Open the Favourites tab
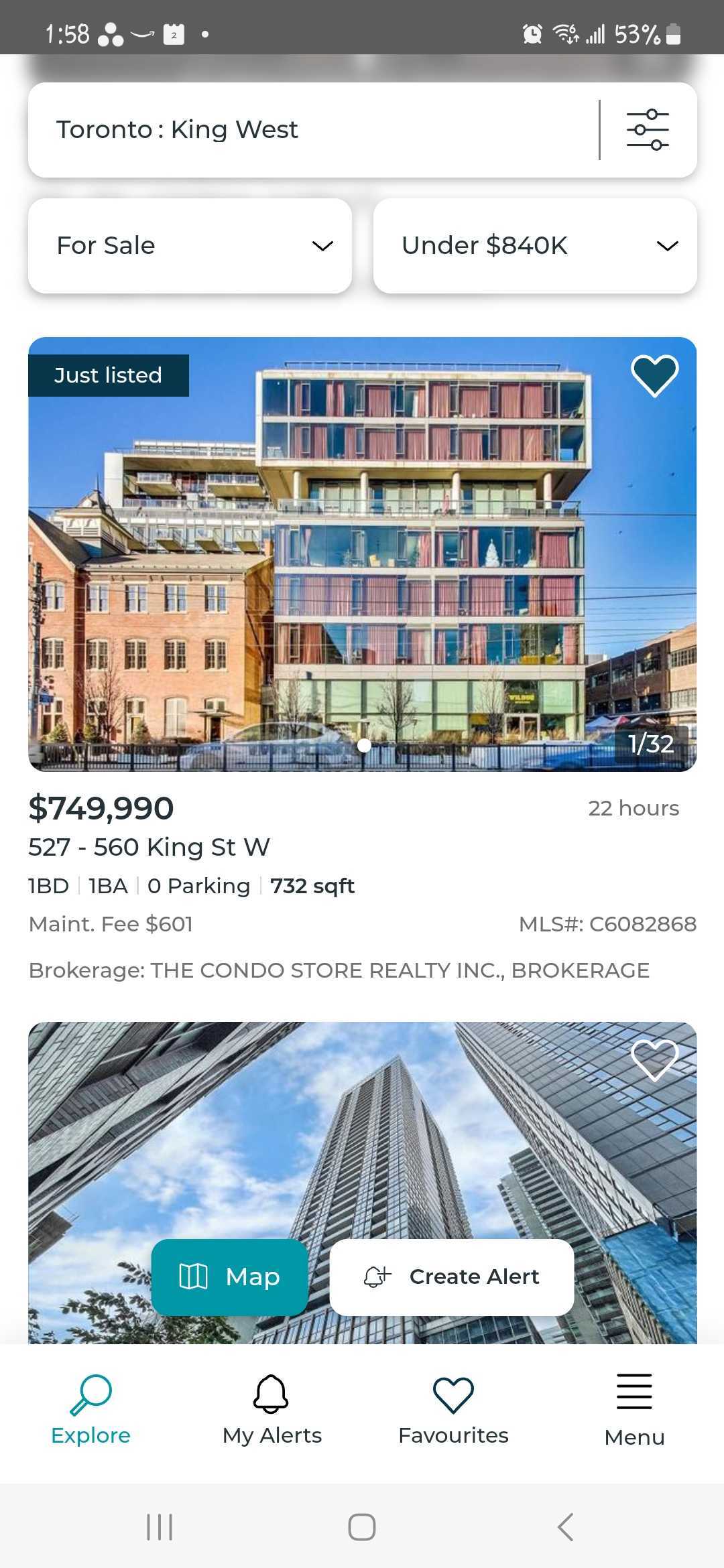 tap(453, 1410)
